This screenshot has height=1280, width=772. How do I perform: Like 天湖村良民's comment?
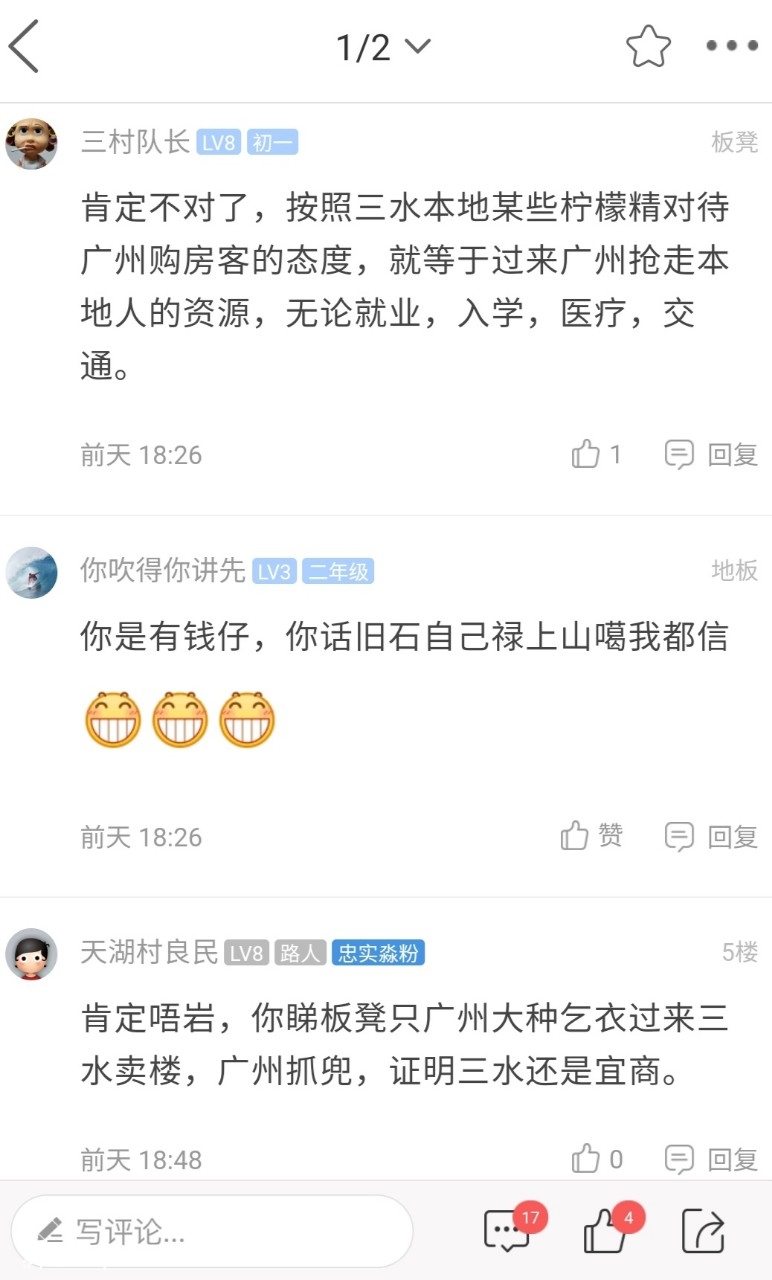tap(596, 1159)
